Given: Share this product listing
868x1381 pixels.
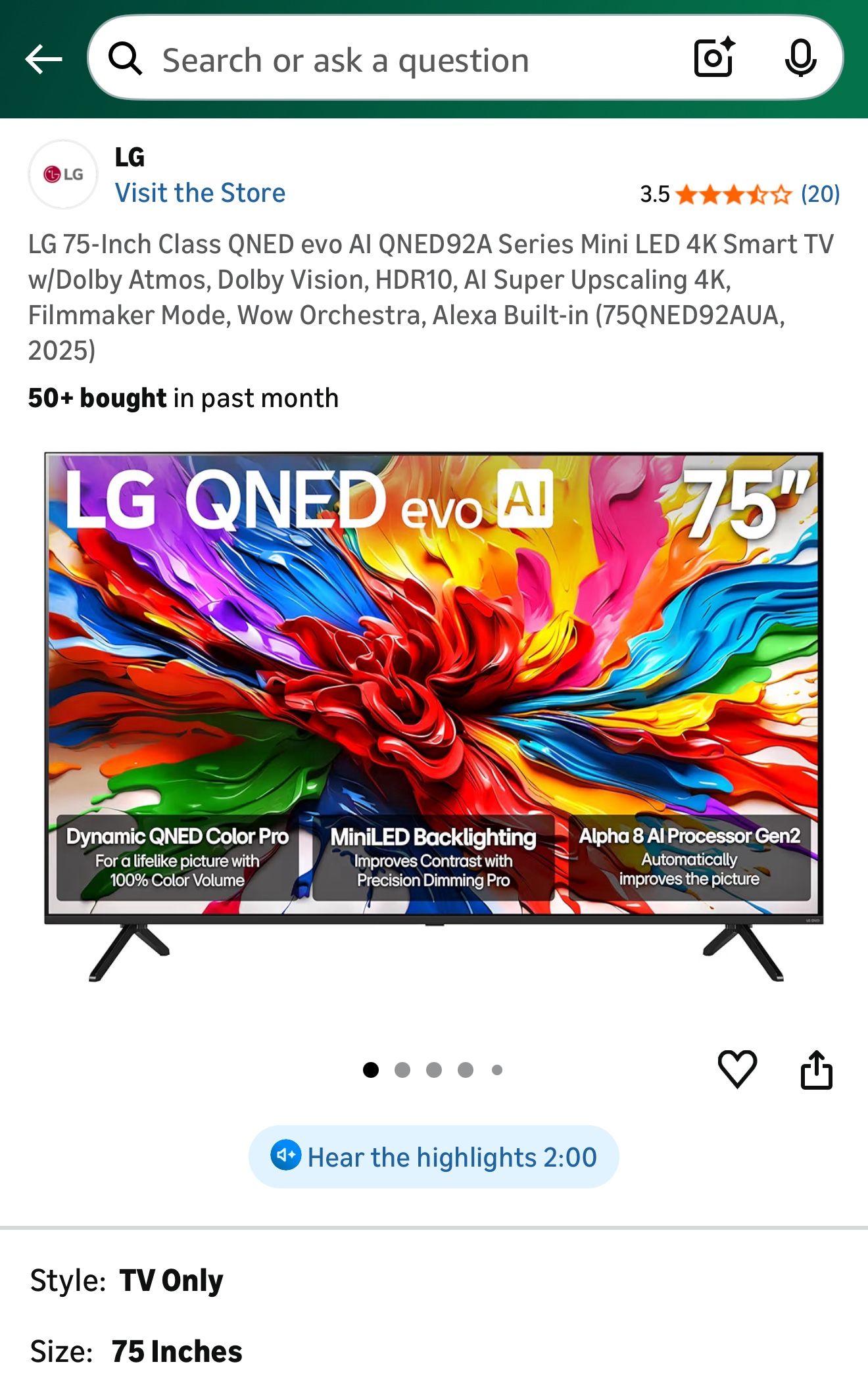Looking at the screenshot, I should 816,1070.
